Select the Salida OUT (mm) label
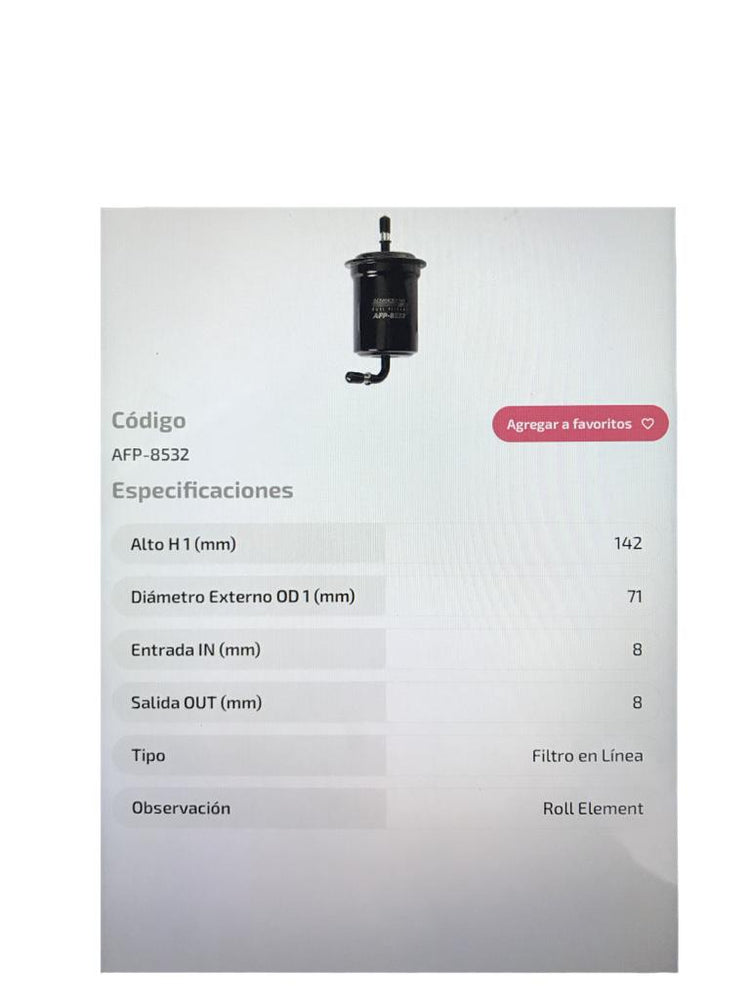The height and width of the screenshot is (1000, 750). coord(195,702)
